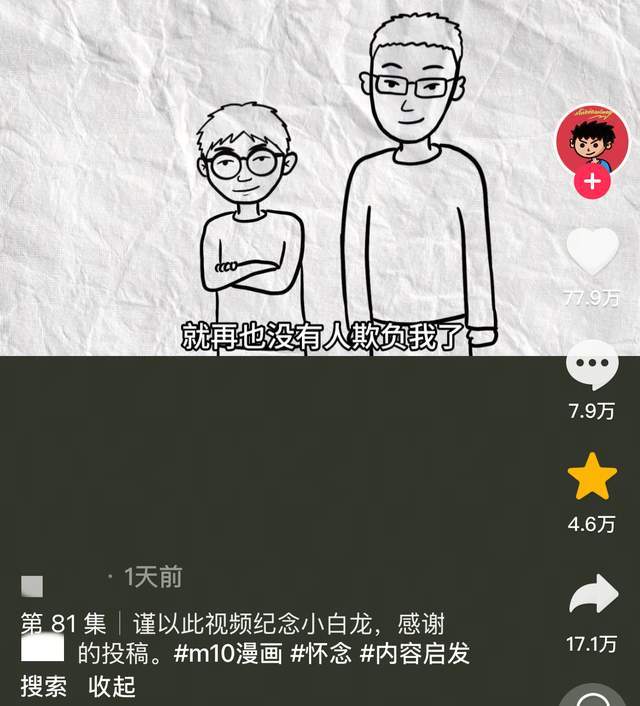This screenshot has width=640, height=706.
Task: Collapse the caption with 收起
Action: pos(111,686)
